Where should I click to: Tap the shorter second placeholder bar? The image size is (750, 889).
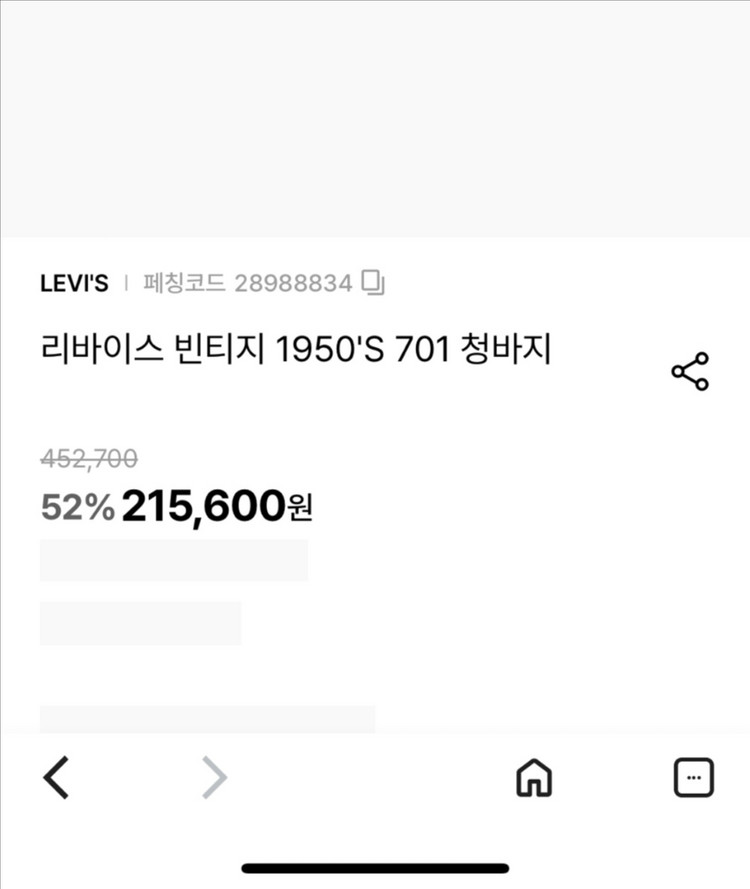[142, 622]
